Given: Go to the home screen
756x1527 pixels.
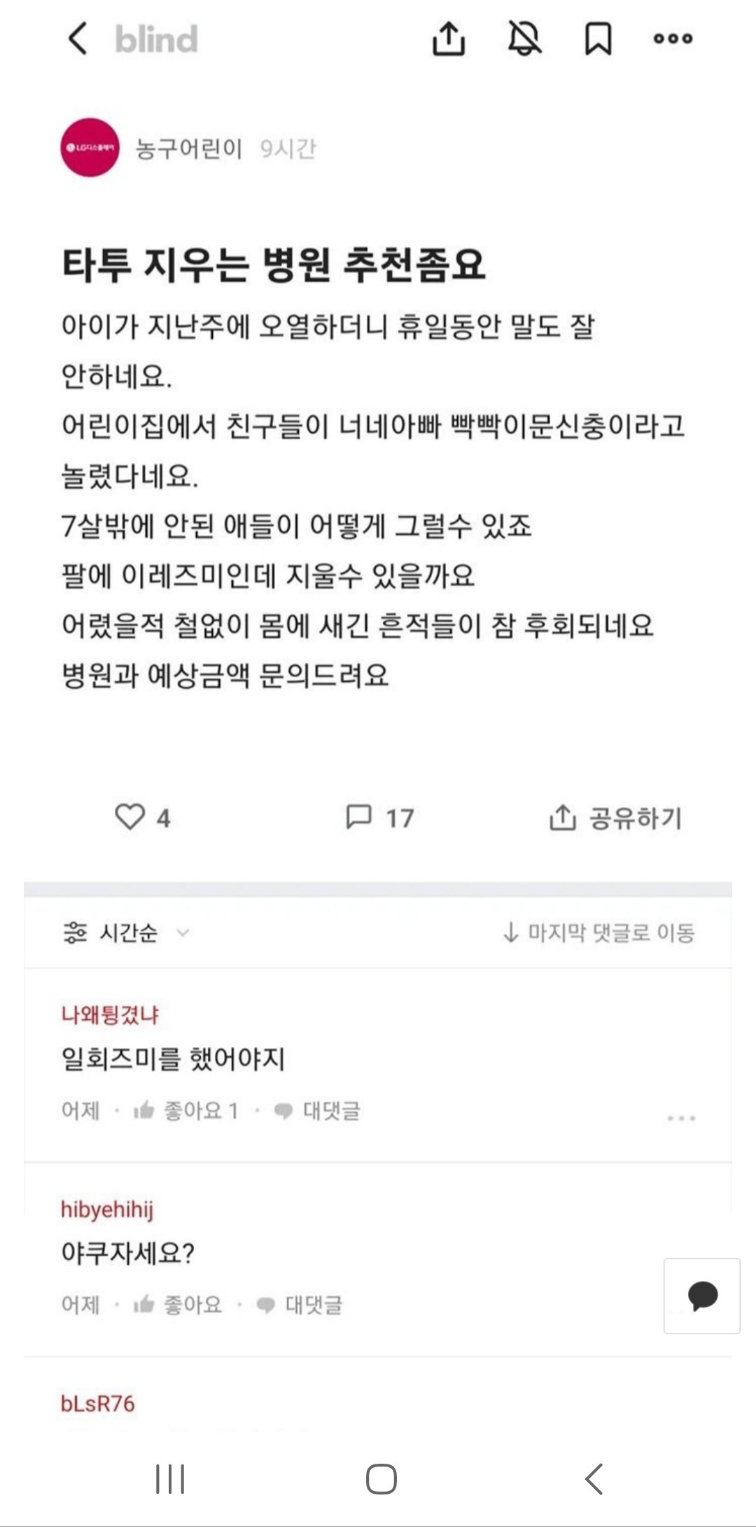Looking at the screenshot, I should click(381, 1479).
